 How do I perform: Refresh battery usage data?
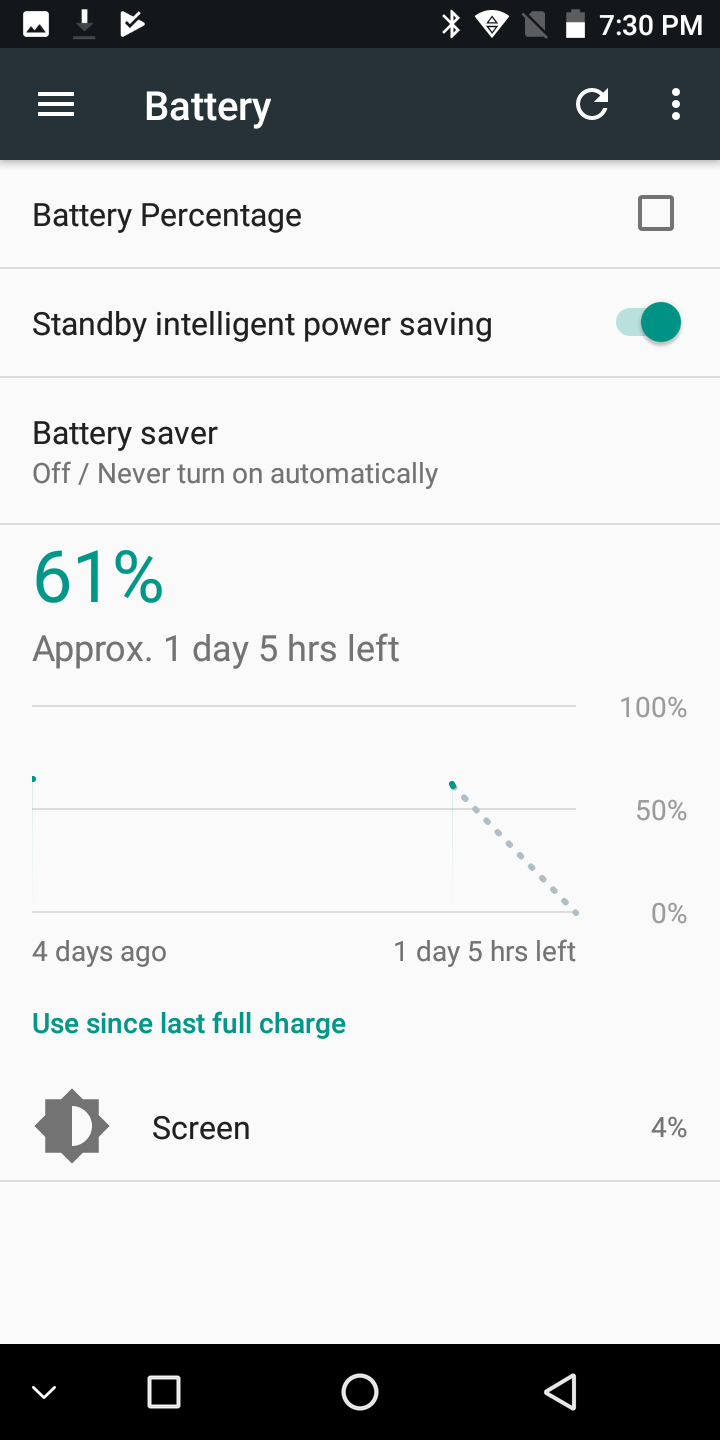click(x=592, y=104)
